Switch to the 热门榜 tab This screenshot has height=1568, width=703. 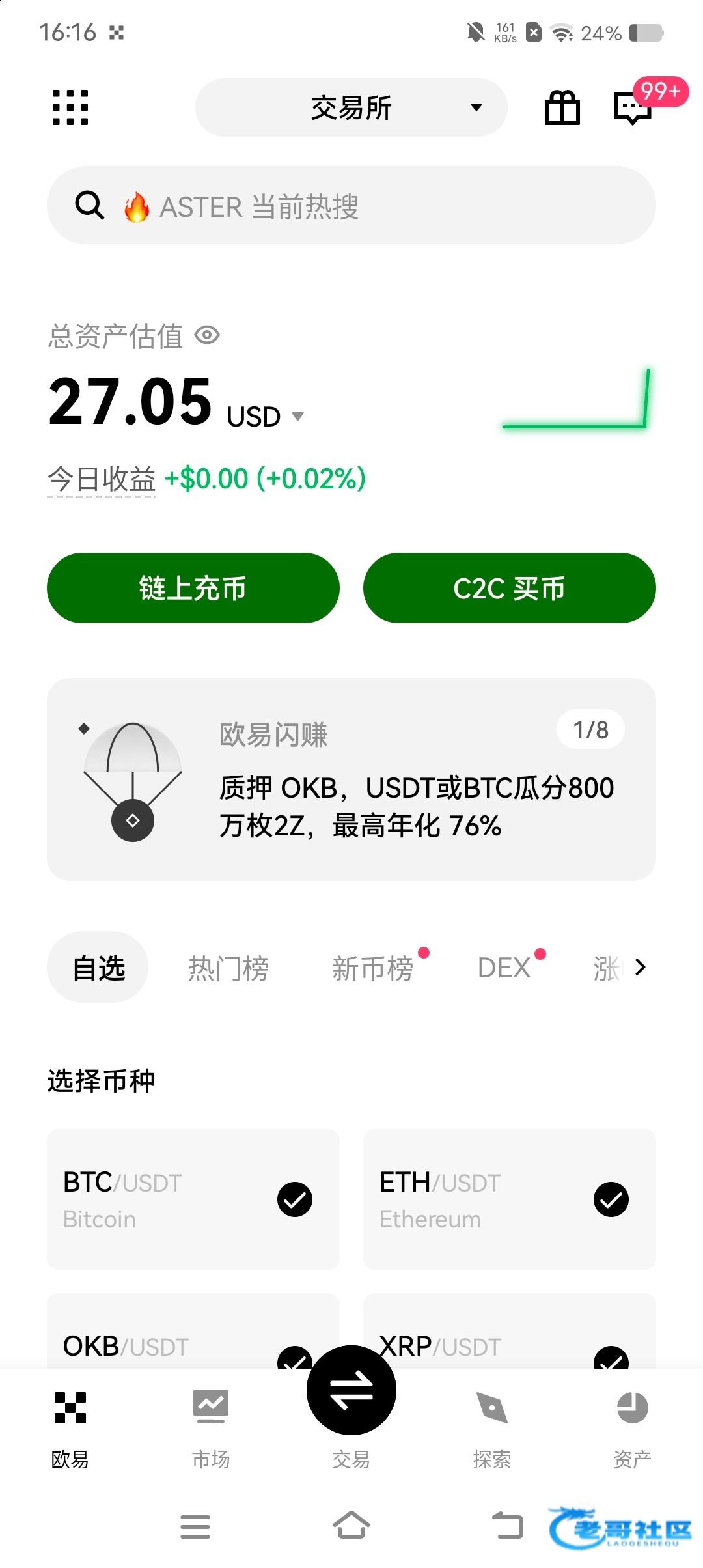tap(228, 968)
